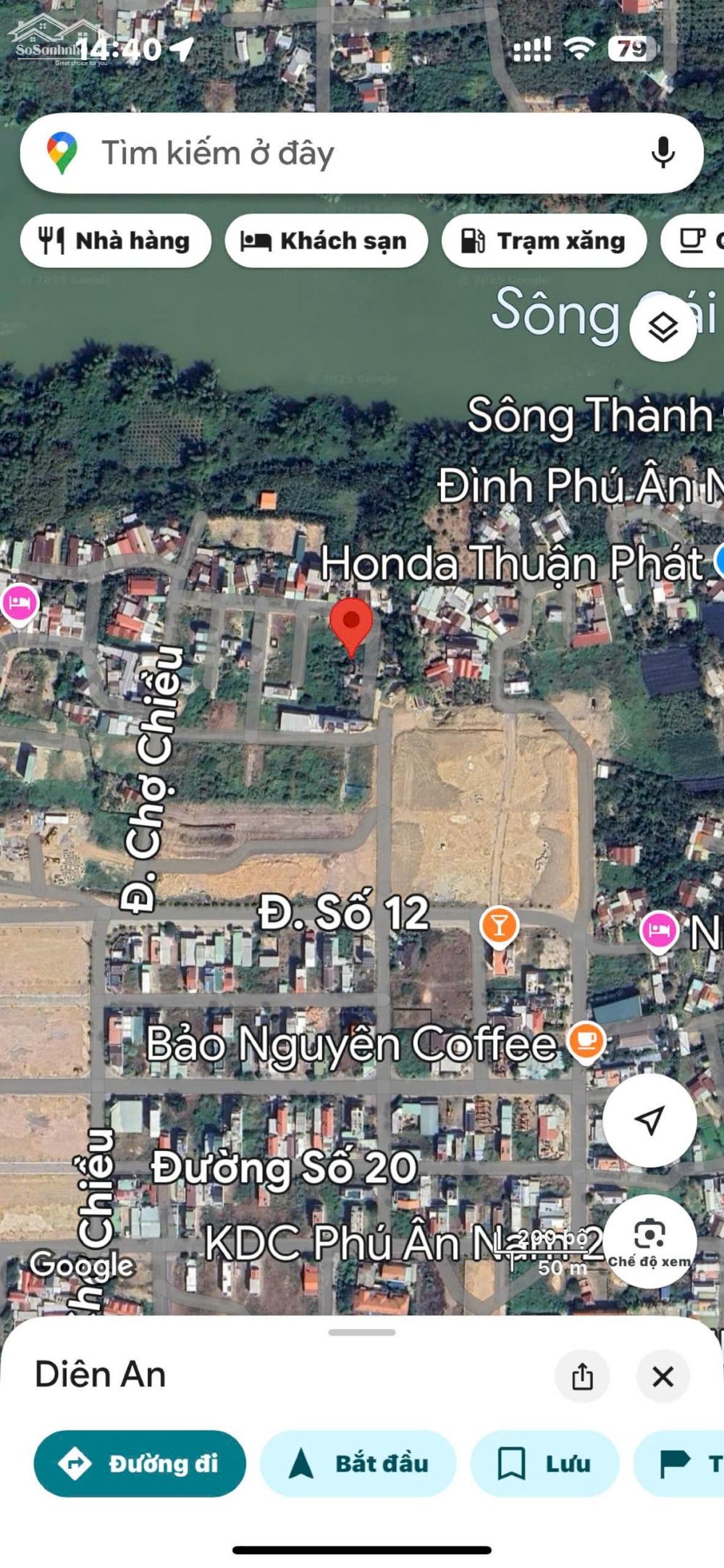724x1568 pixels.
Task: Show Trạm xăng nearby
Action: click(x=544, y=240)
